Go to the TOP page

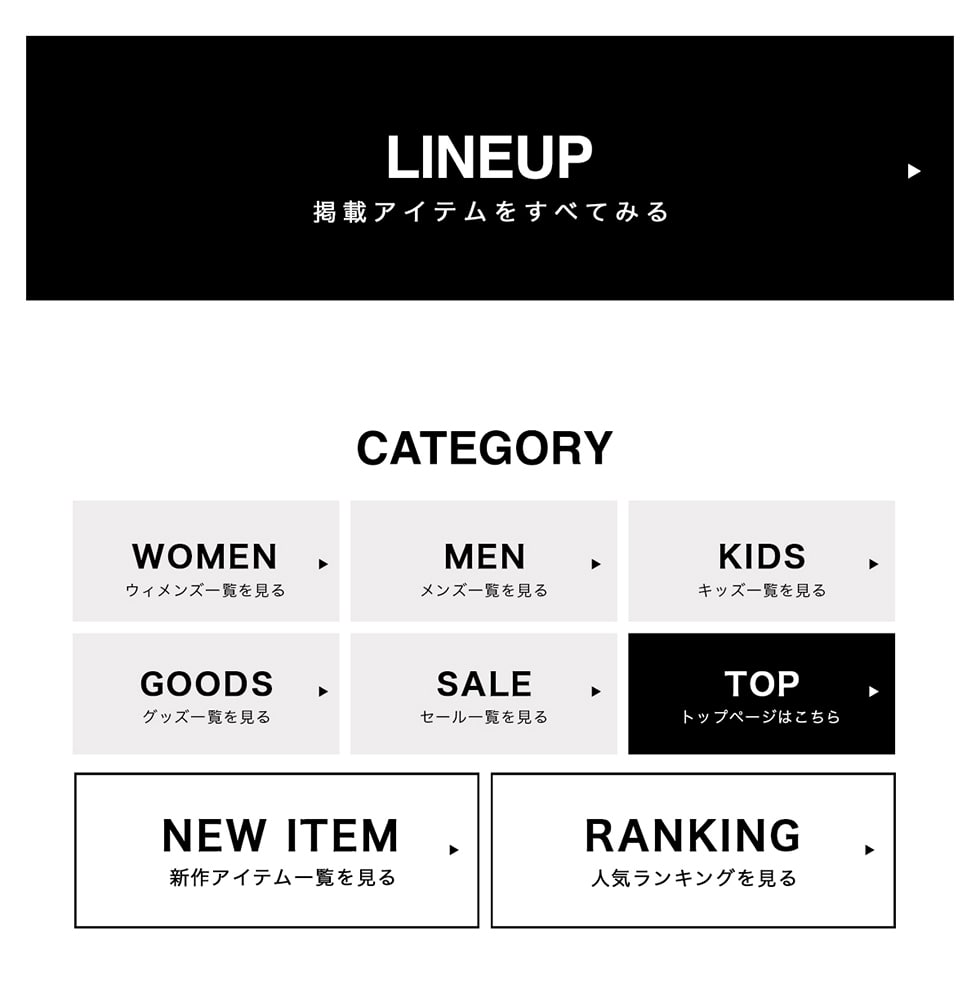coord(761,693)
